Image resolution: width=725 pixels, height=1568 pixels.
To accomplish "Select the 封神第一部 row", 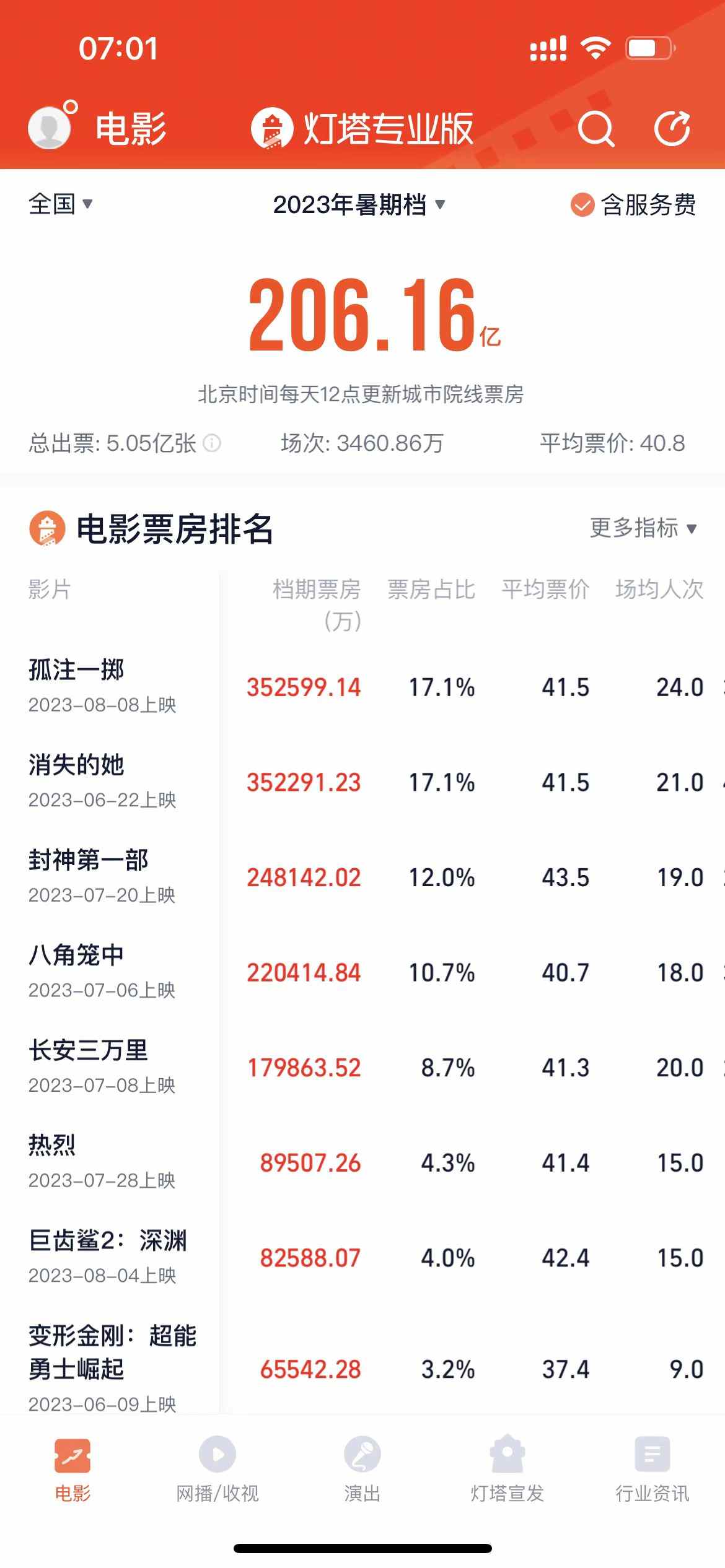I will [88, 860].
